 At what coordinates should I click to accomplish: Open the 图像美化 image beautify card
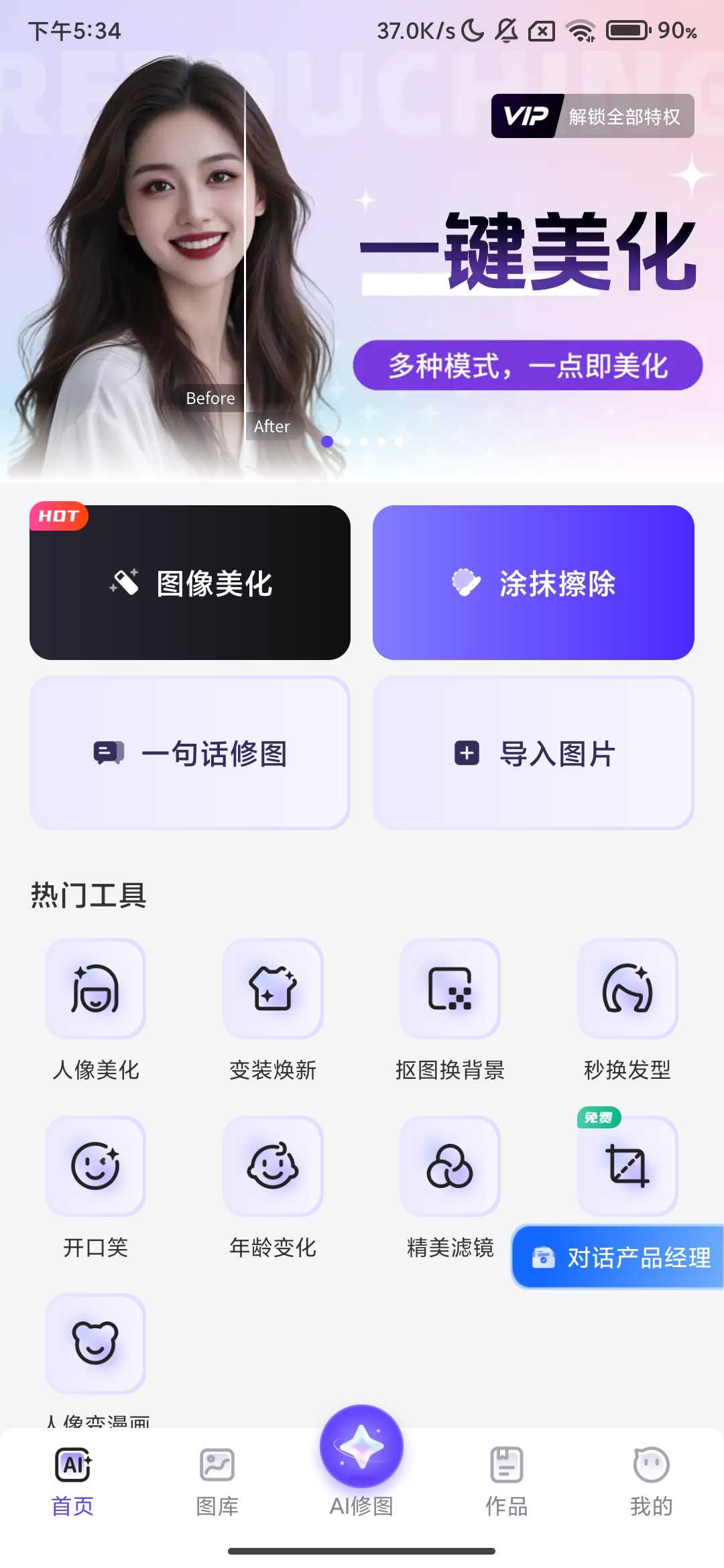coord(190,582)
